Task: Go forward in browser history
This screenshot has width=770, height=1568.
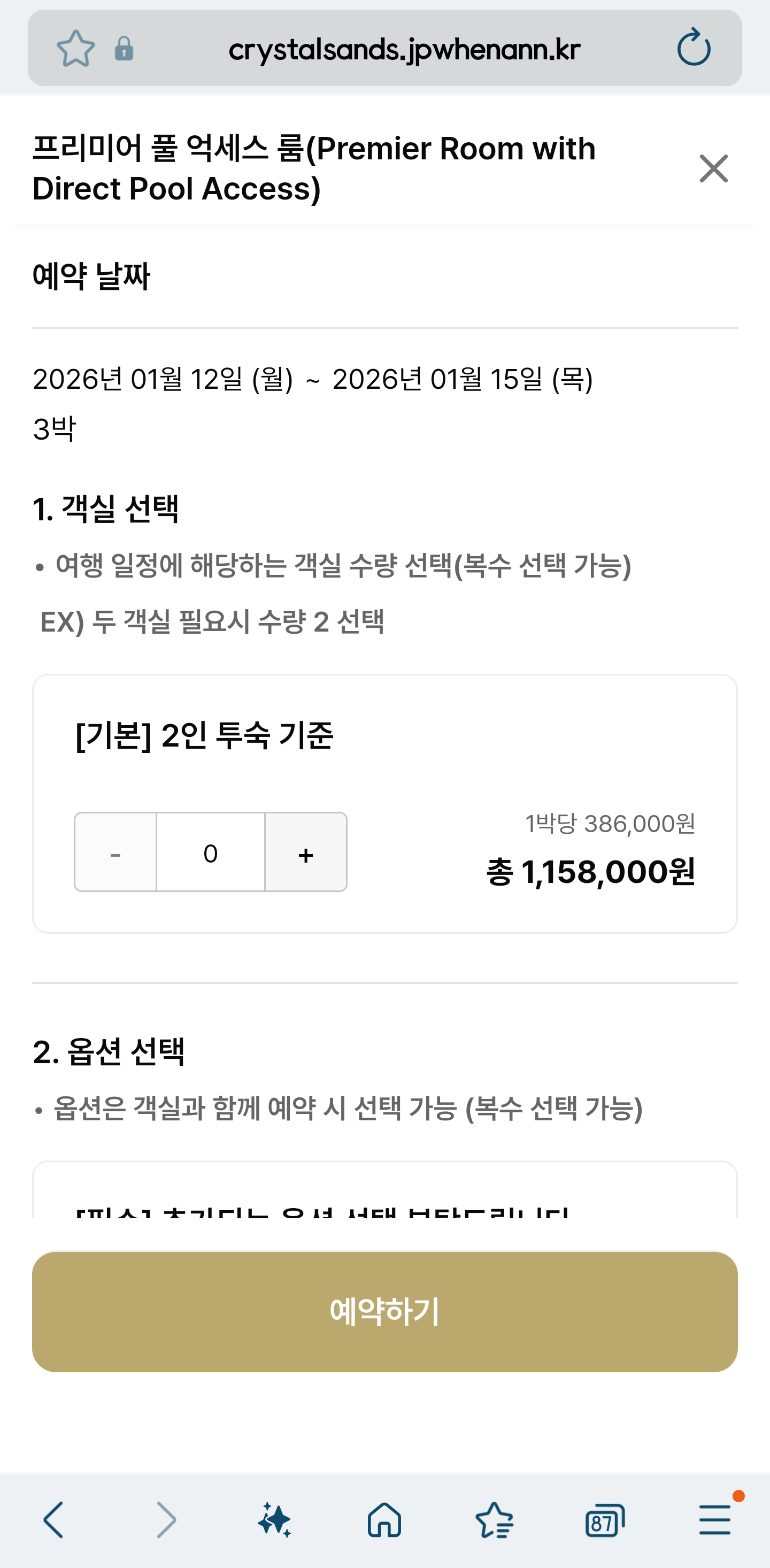Action: (166, 1519)
